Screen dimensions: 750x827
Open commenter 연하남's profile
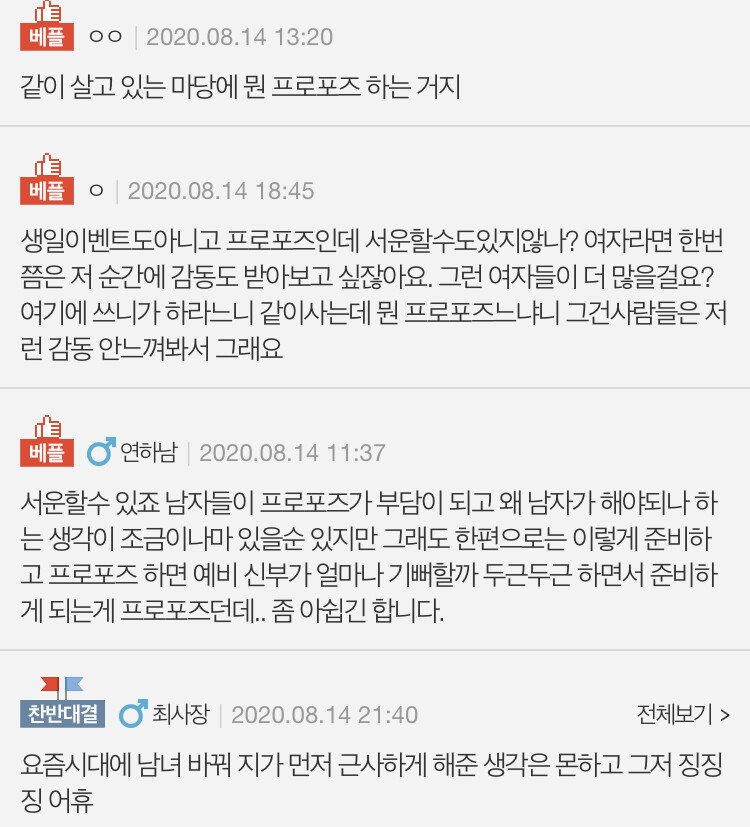coord(147,453)
